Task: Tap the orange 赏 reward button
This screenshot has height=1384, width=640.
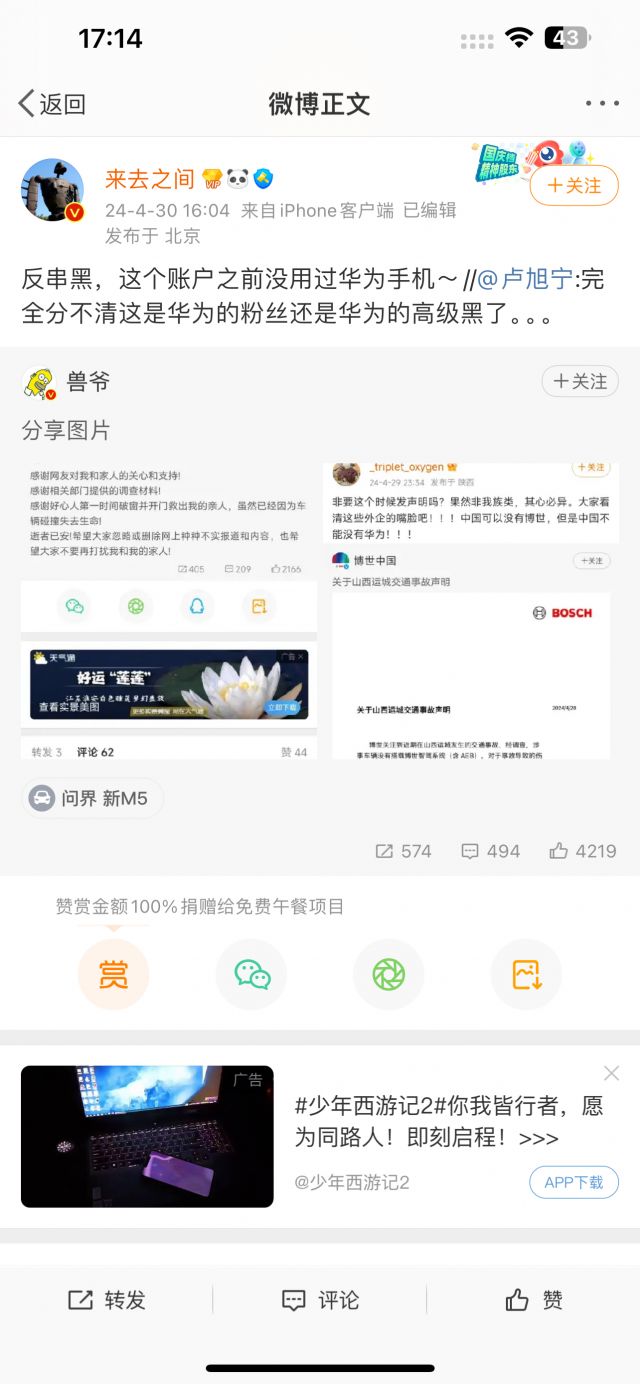Action: coord(113,974)
